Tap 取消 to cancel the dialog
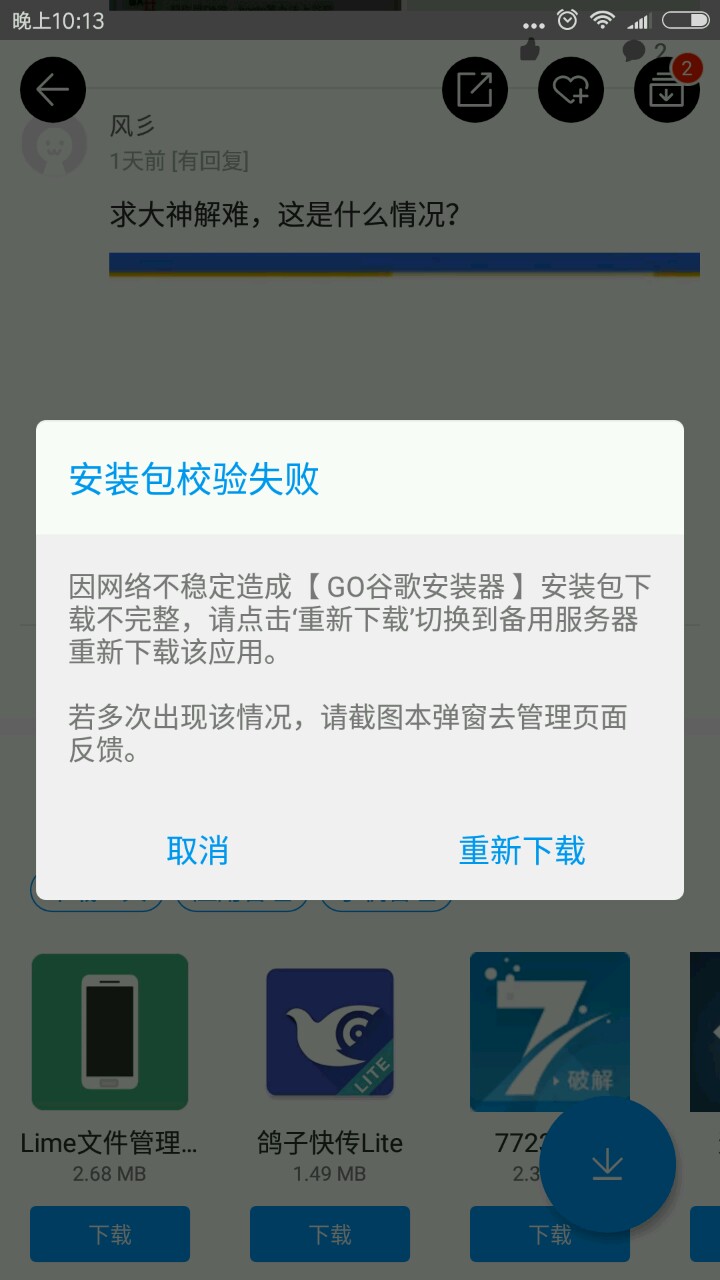The height and width of the screenshot is (1280, 720). click(x=198, y=850)
